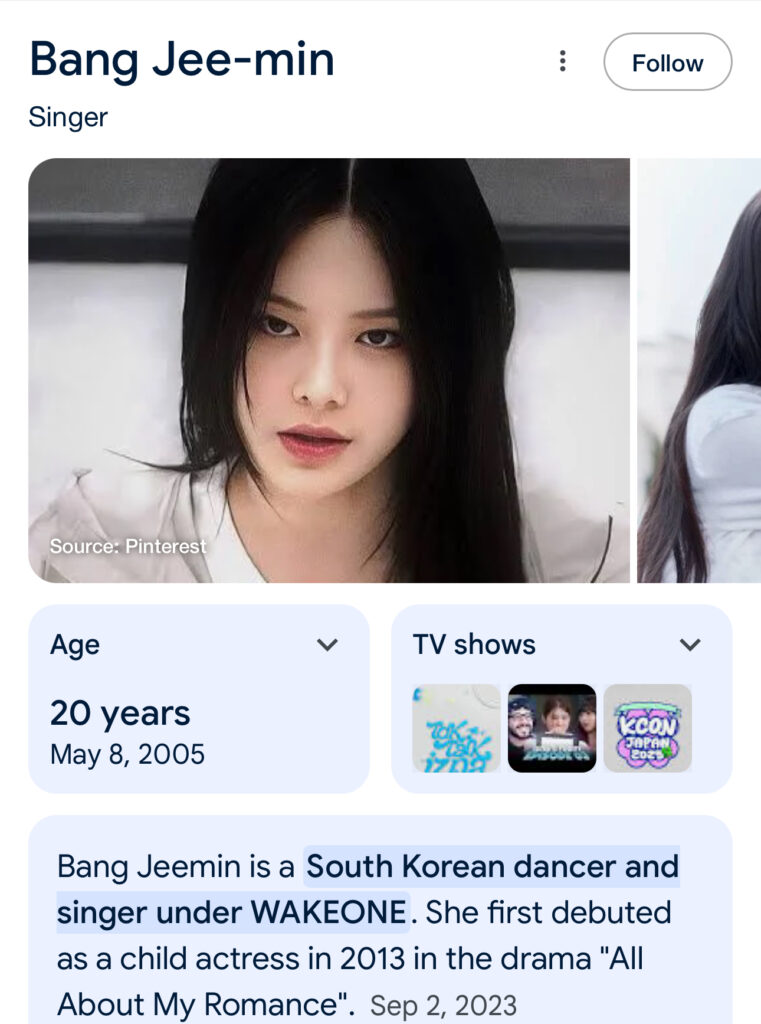Follow Bang Jee-min
Viewport: 761px width, 1024px height.
point(667,63)
